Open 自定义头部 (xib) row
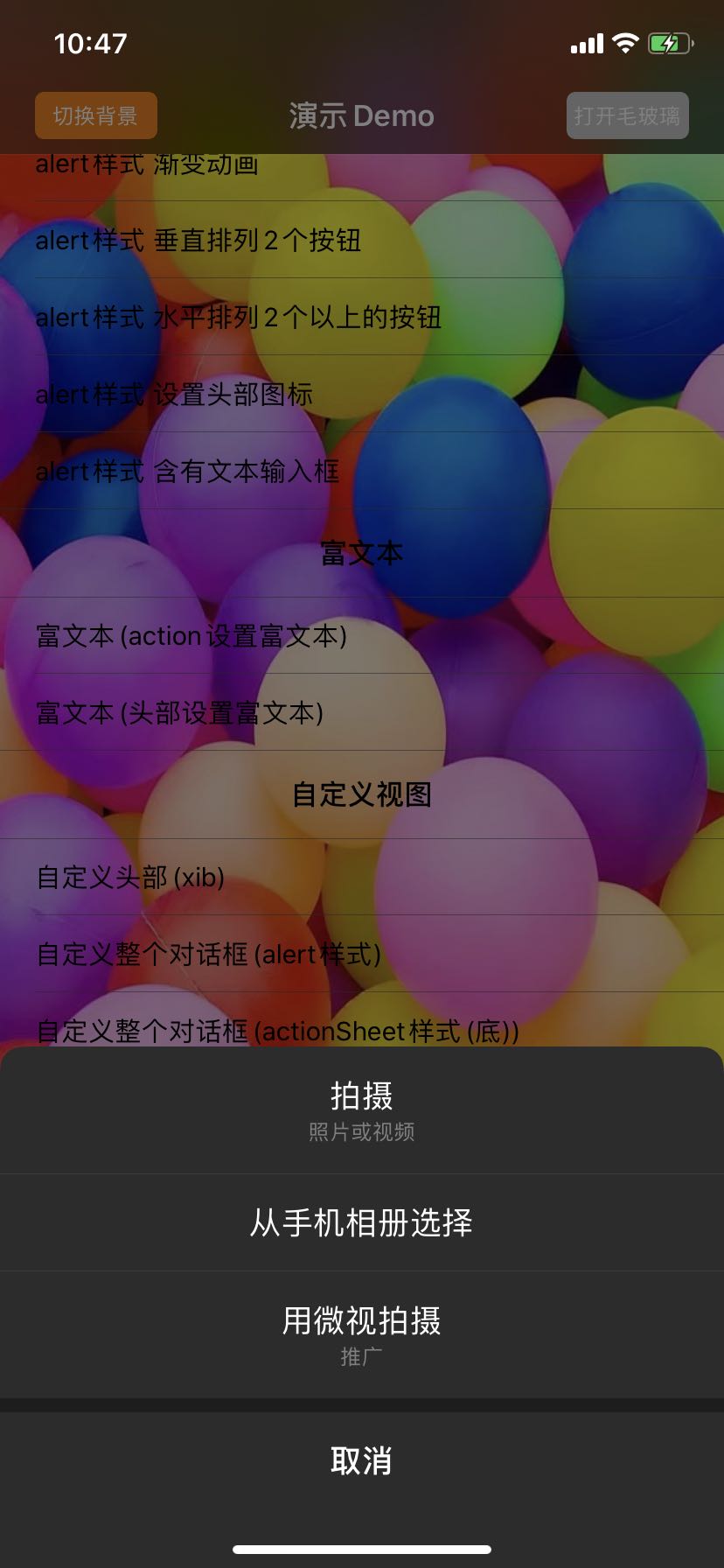724x1568 pixels. point(362,877)
